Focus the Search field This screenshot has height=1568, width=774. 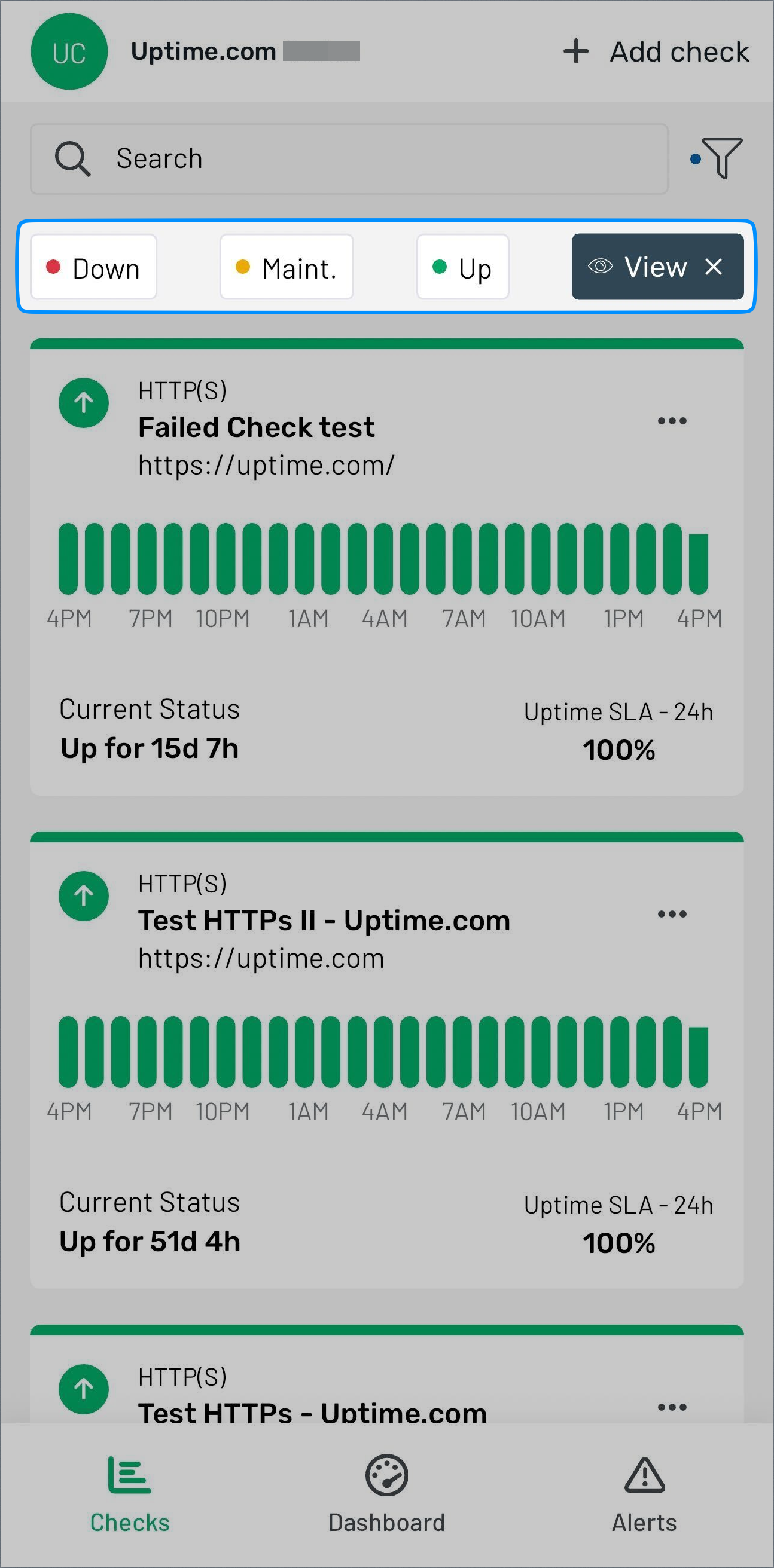[x=349, y=159]
